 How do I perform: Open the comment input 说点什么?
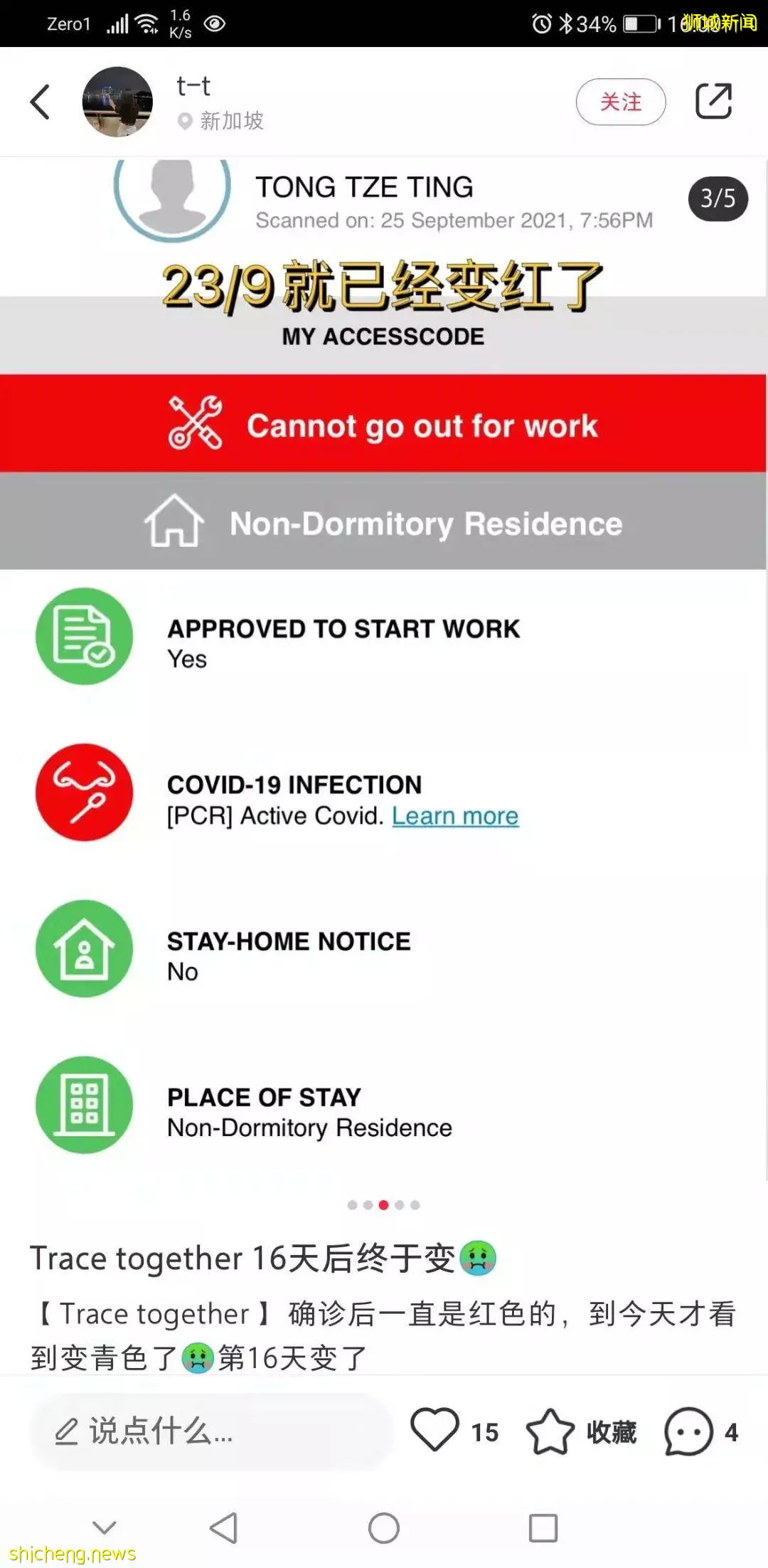[210, 1431]
